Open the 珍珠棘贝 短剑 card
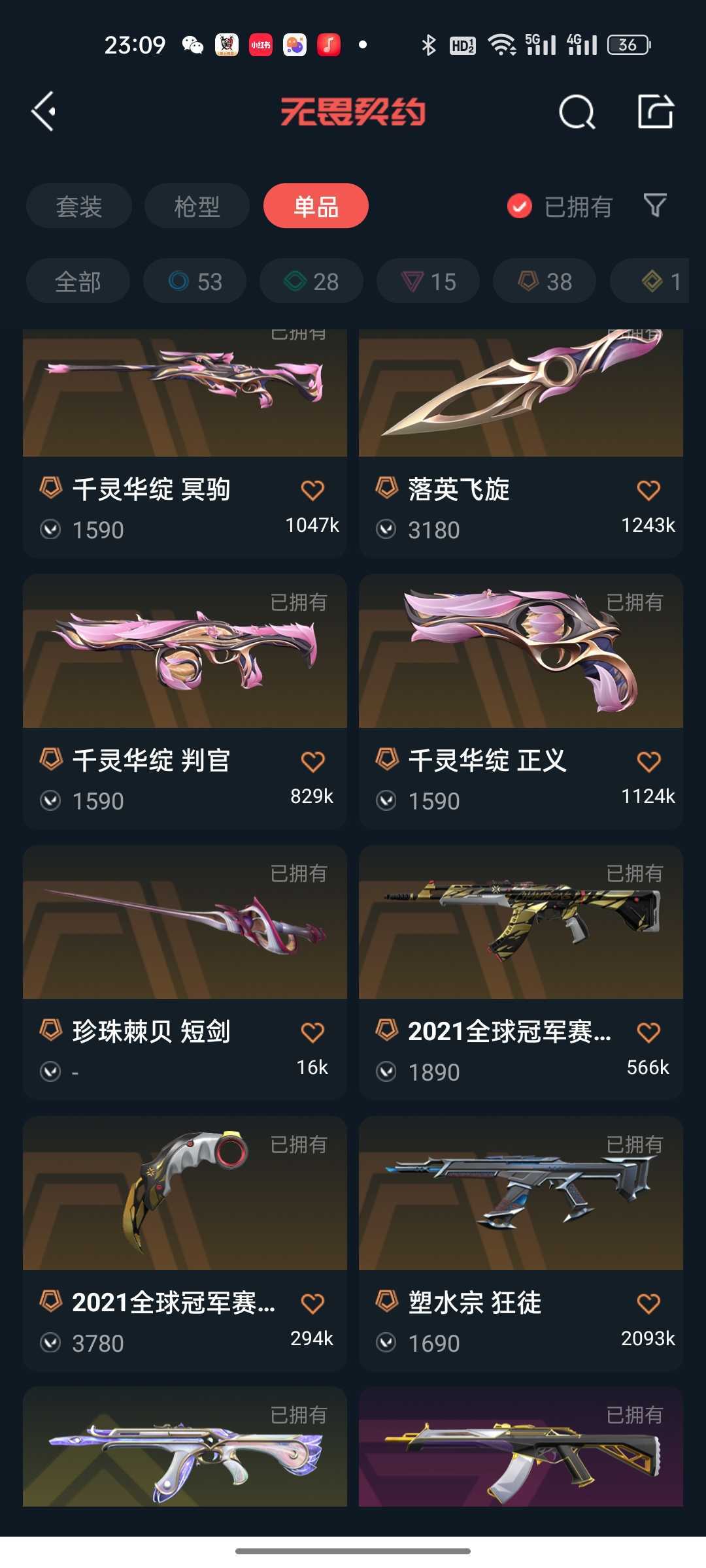Image resolution: width=706 pixels, height=1568 pixels. (x=185, y=973)
